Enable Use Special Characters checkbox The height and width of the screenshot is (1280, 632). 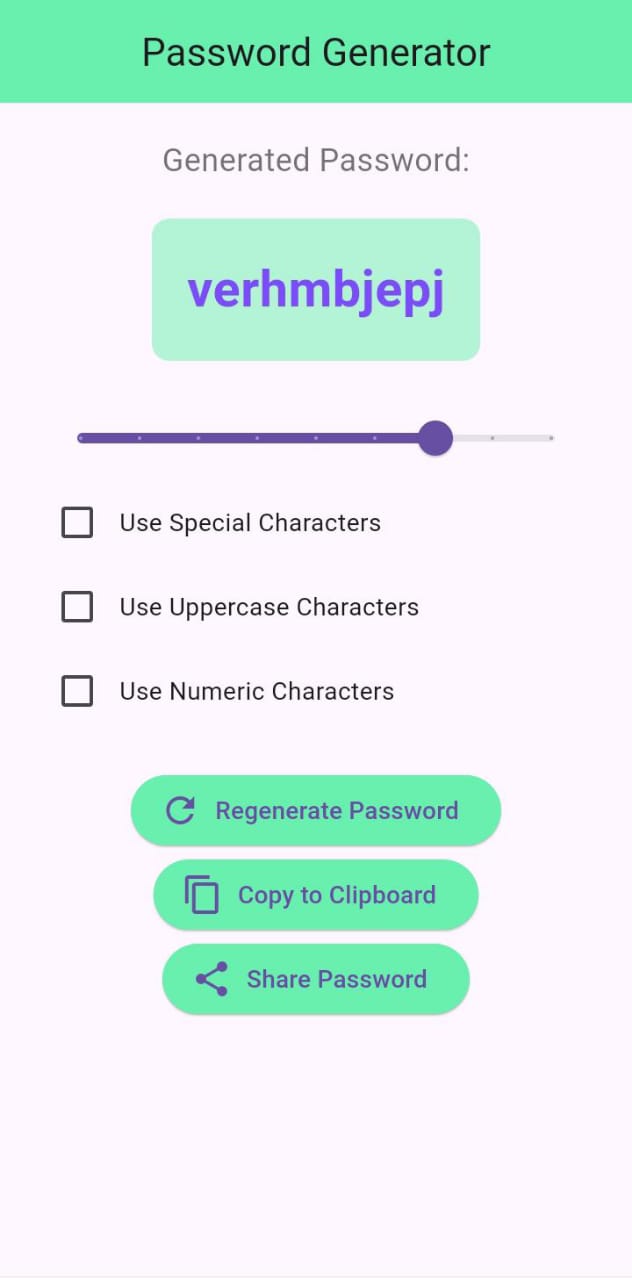pyautogui.click(x=78, y=523)
